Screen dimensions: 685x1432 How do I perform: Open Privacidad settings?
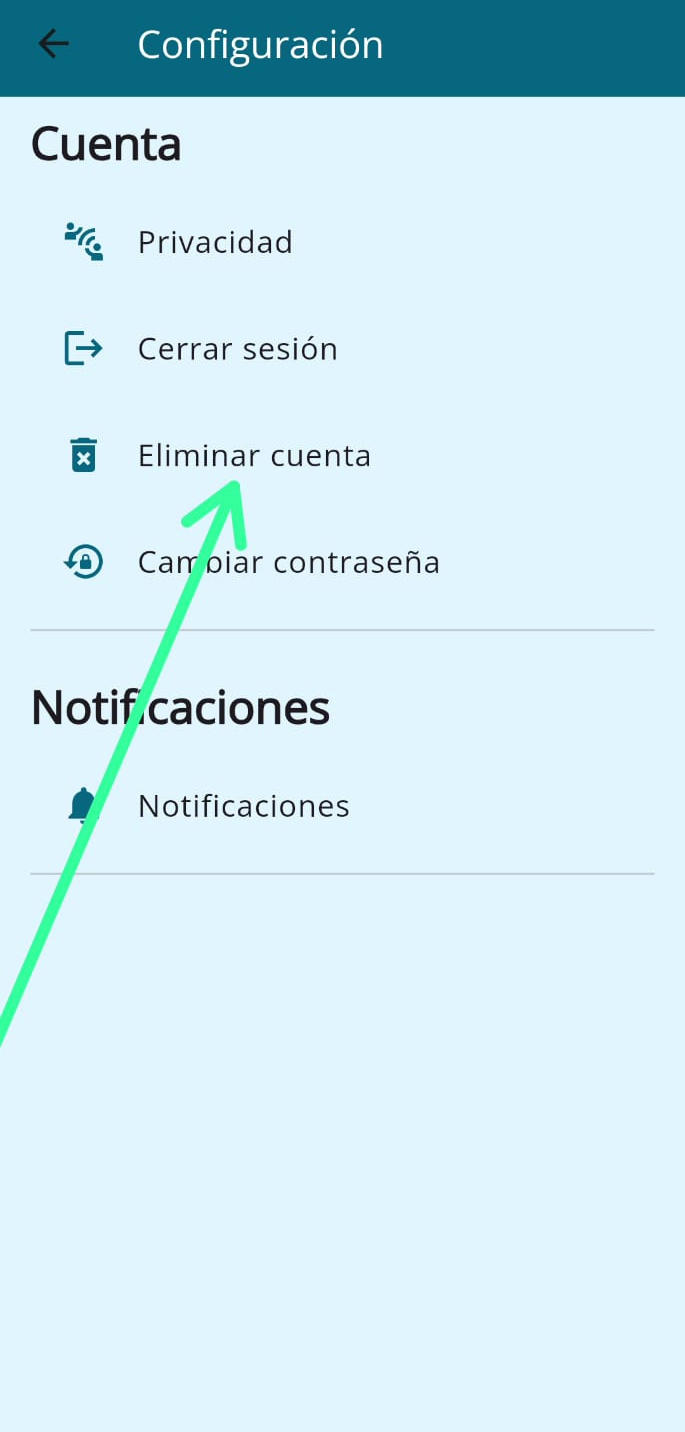tap(215, 242)
